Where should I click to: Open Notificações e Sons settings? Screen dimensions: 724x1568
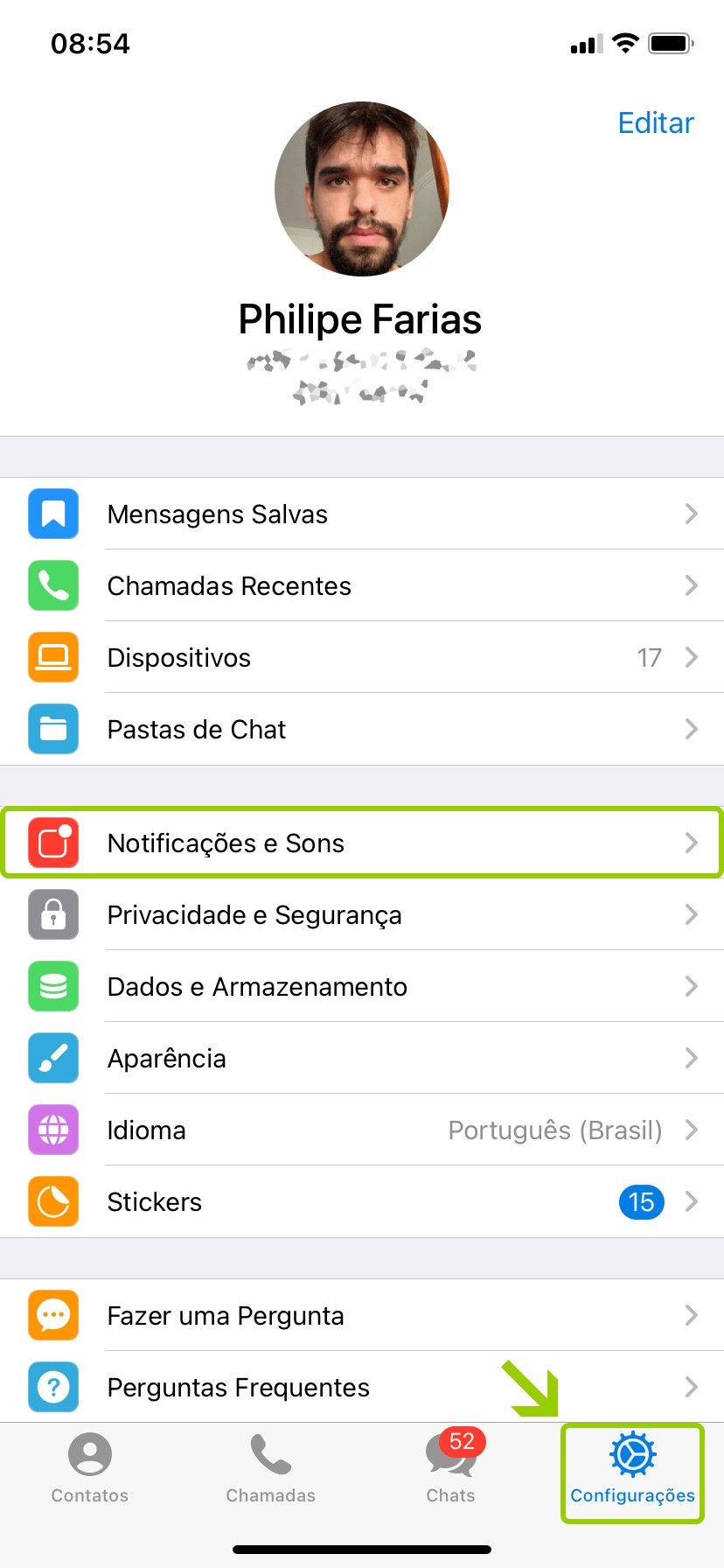pos(362,843)
